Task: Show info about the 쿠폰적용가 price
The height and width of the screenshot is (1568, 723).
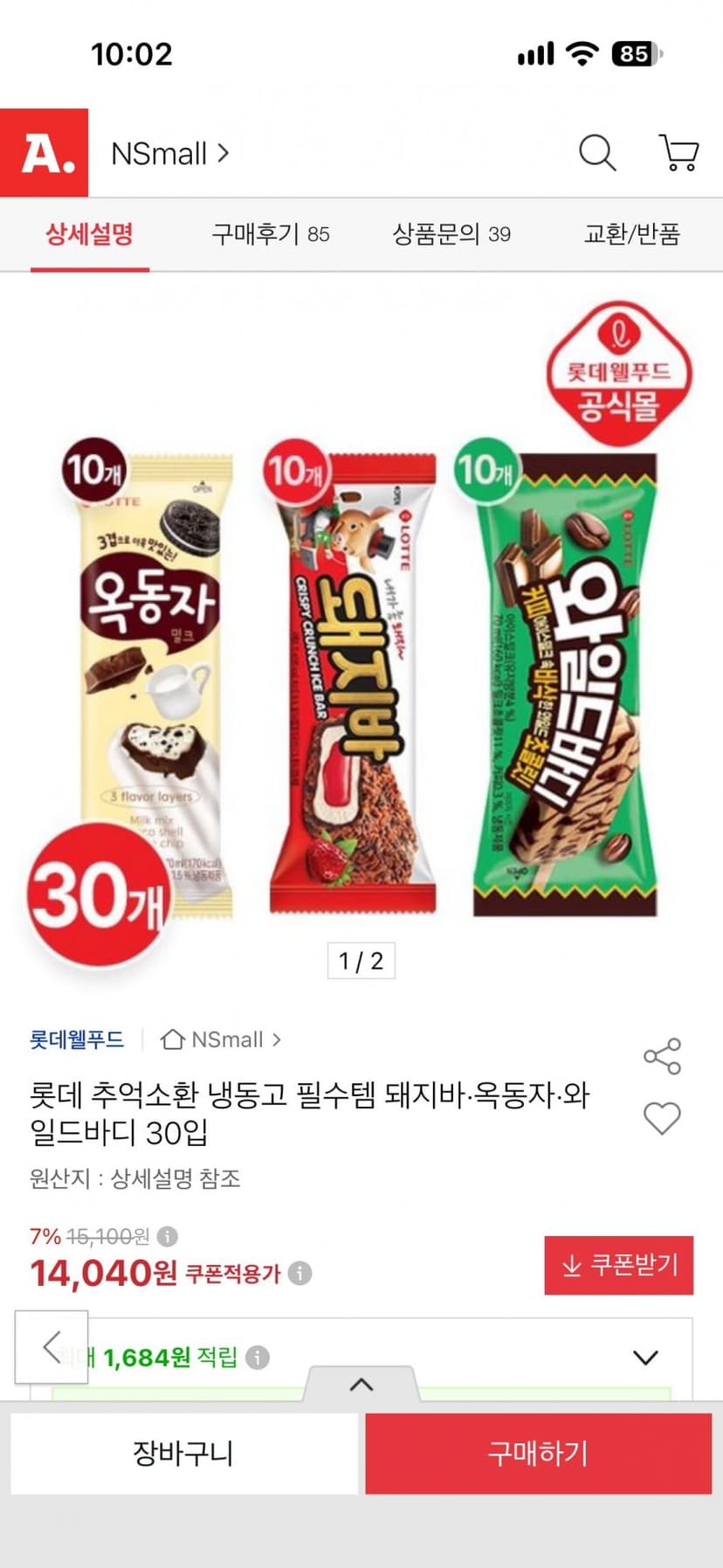Action: point(300,1274)
